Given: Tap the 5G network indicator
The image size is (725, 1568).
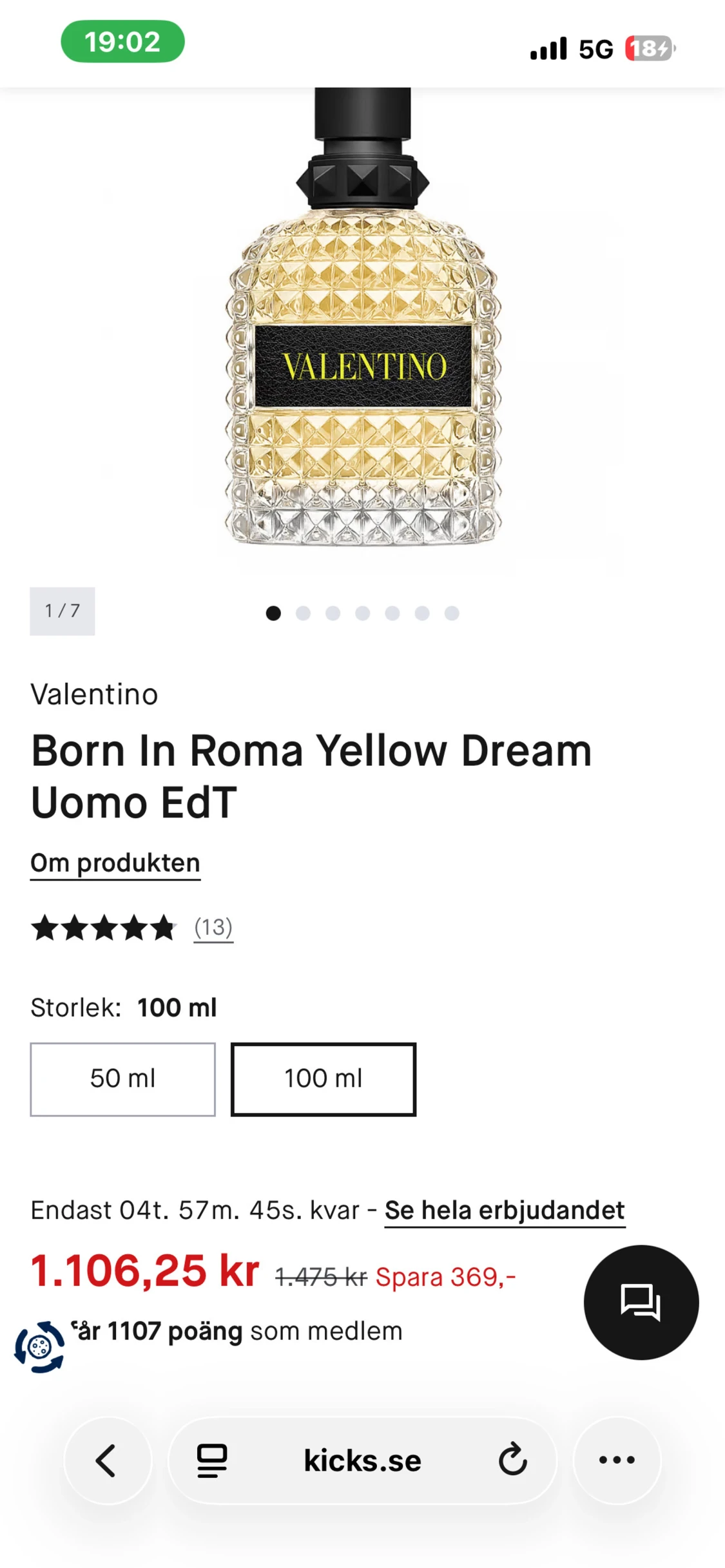Looking at the screenshot, I should [x=596, y=48].
